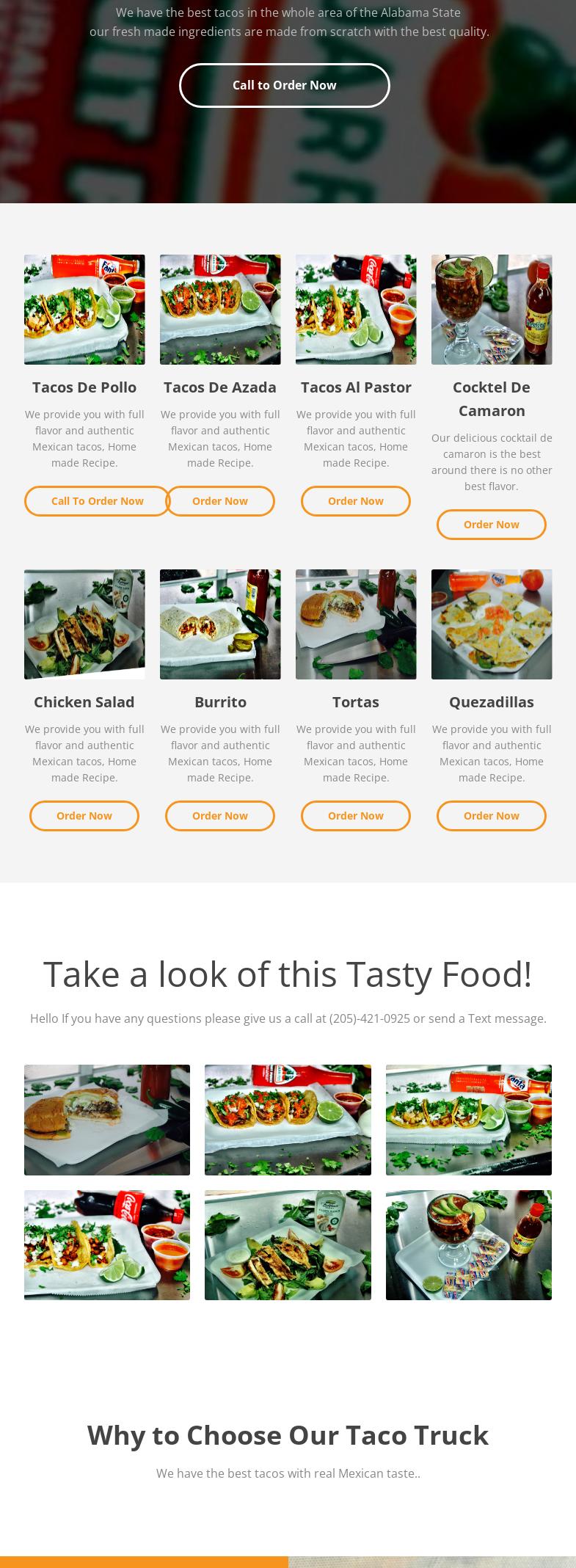The height and width of the screenshot is (1568, 576).
Task: Open gallery photo of tacos with hot sauce bottle
Action: [288, 1120]
